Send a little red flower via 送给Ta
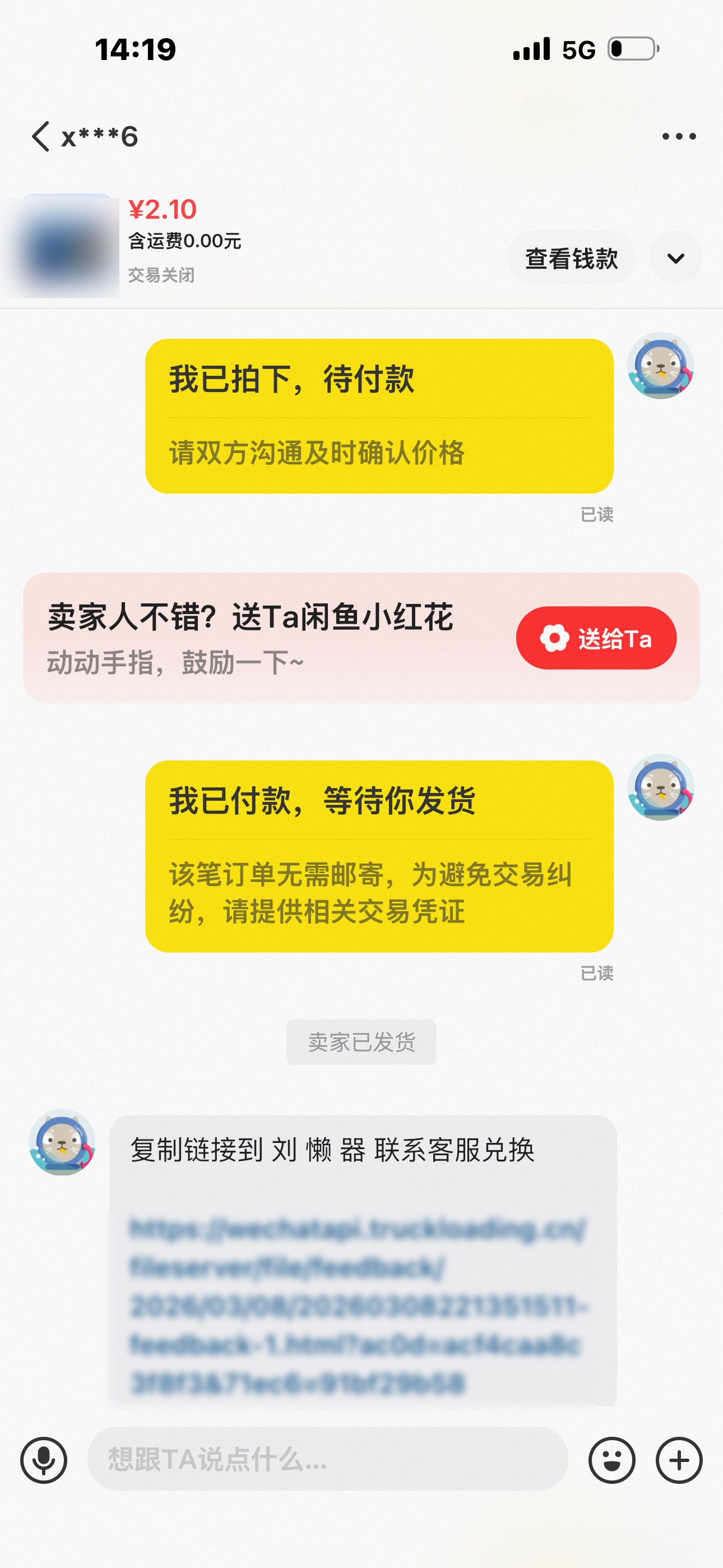723x1568 pixels. click(596, 638)
